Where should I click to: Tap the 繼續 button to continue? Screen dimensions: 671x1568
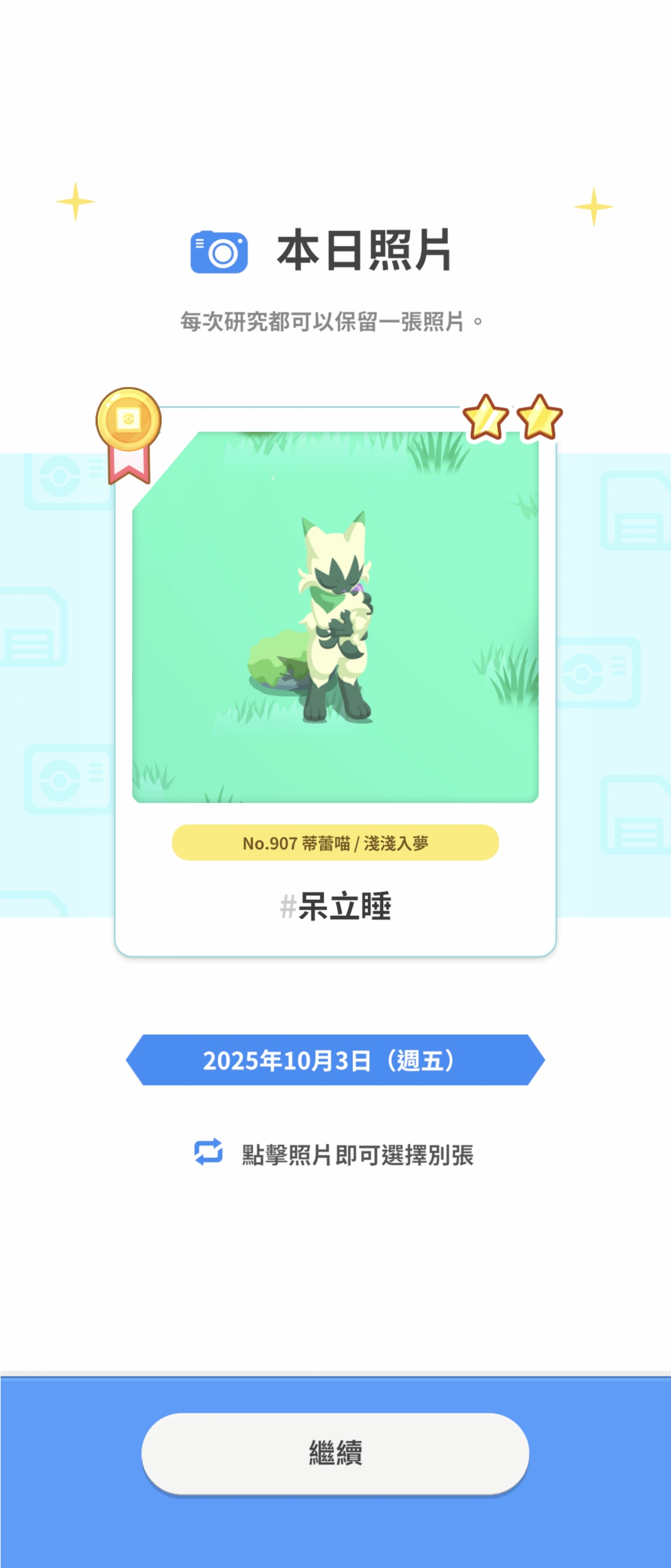pos(335,1452)
